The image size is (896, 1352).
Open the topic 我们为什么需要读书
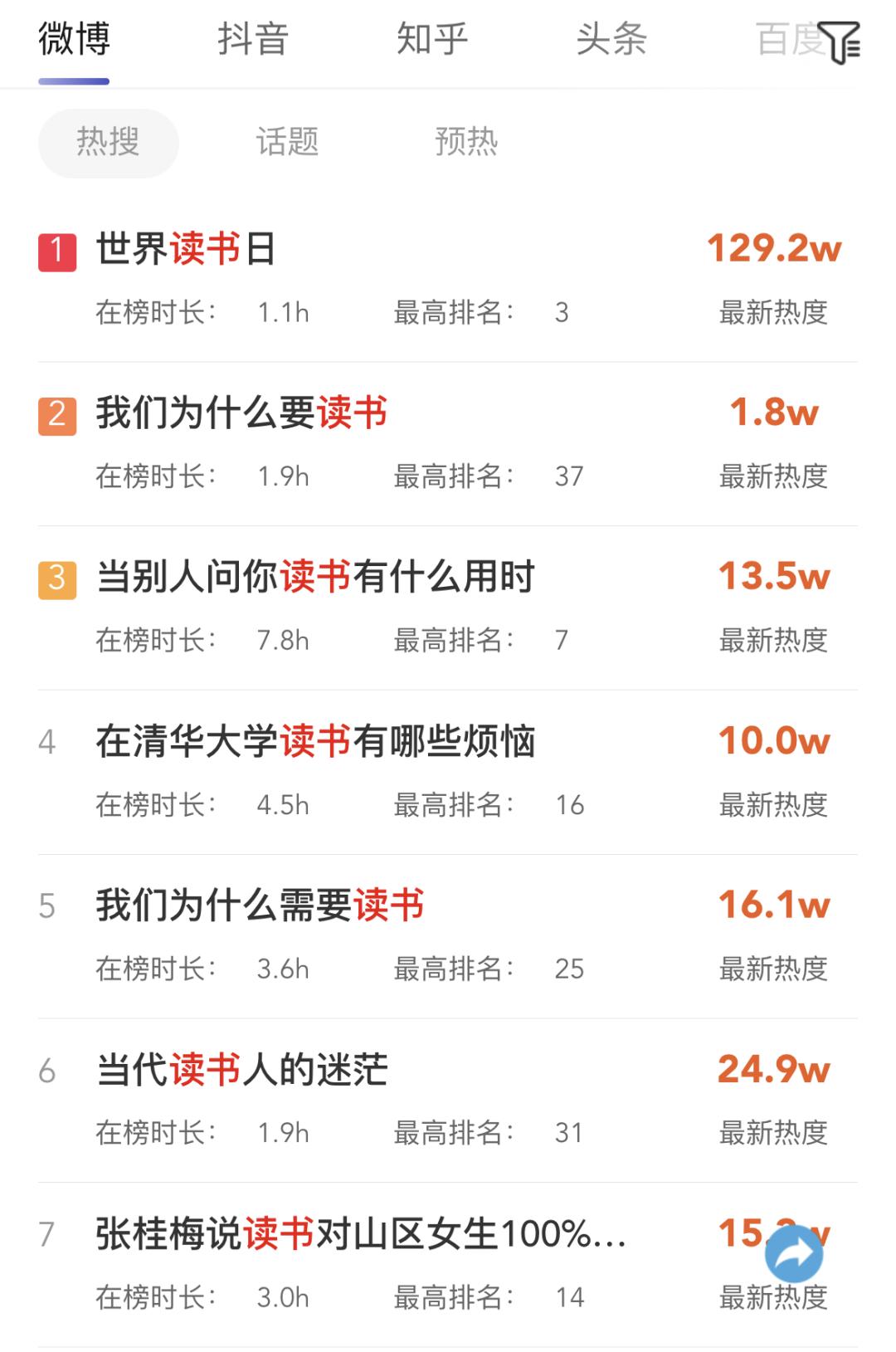pos(260,905)
